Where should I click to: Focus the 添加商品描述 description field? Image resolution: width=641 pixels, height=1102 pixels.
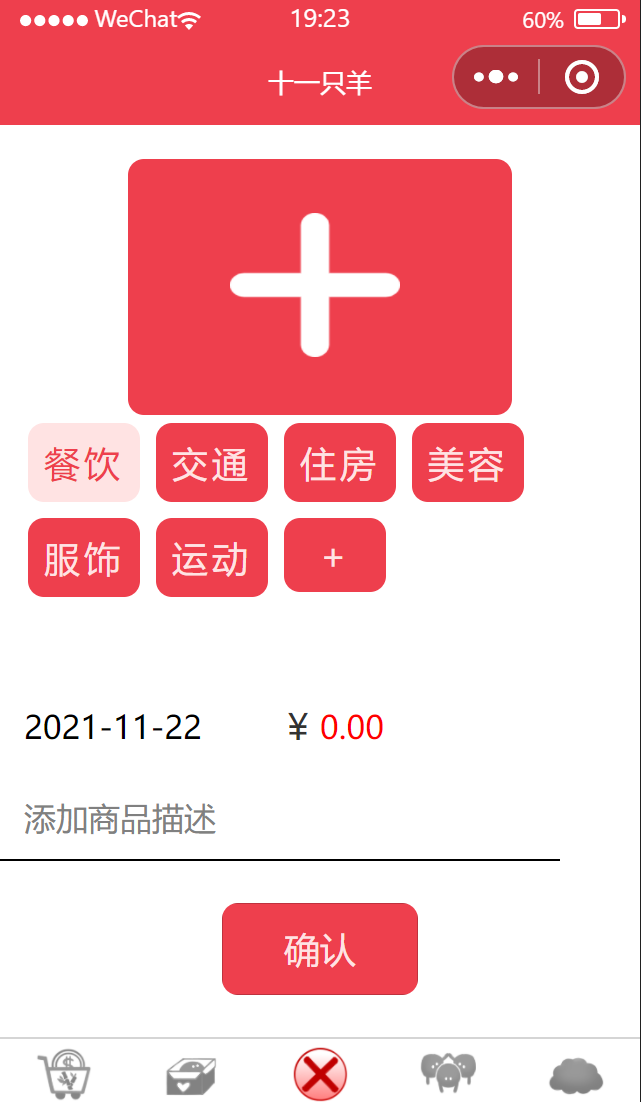[x=280, y=821]
